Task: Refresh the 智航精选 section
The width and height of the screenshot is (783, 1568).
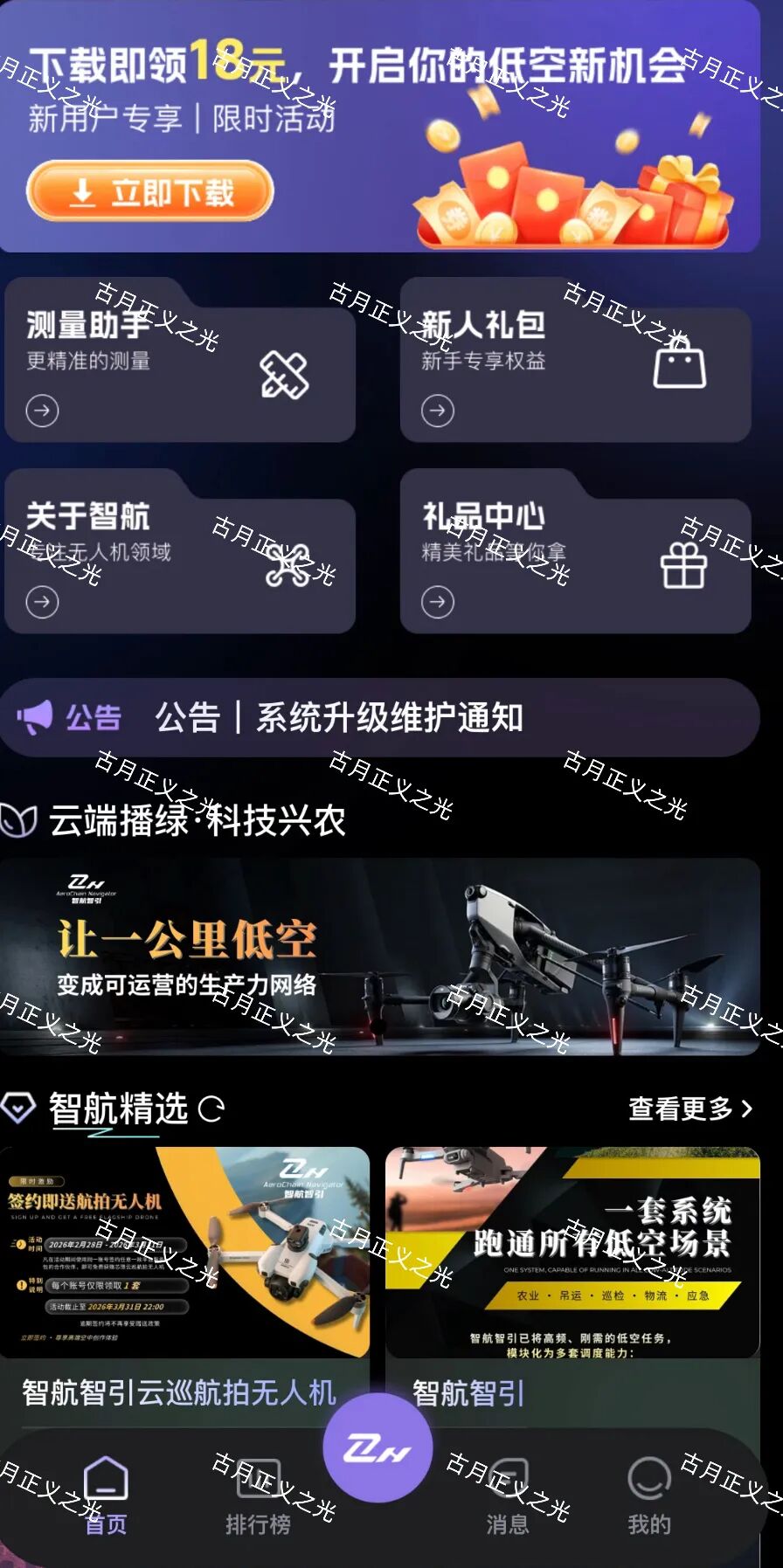Action: (x=211, y=1109)
